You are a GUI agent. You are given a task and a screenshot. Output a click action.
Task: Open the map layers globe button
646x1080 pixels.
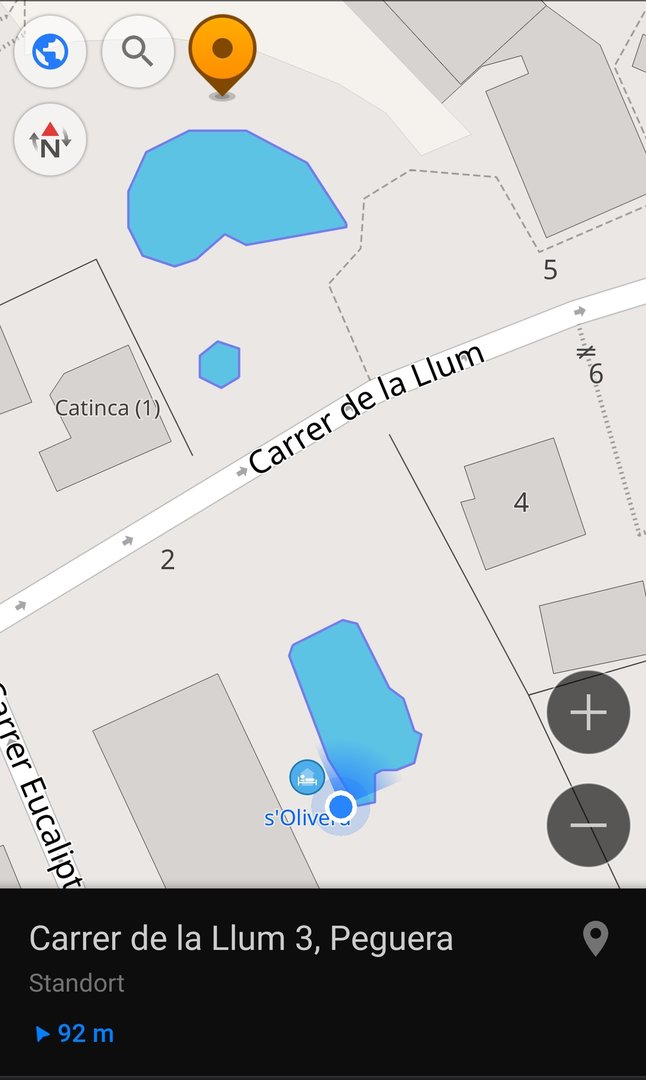pos(50,51)
